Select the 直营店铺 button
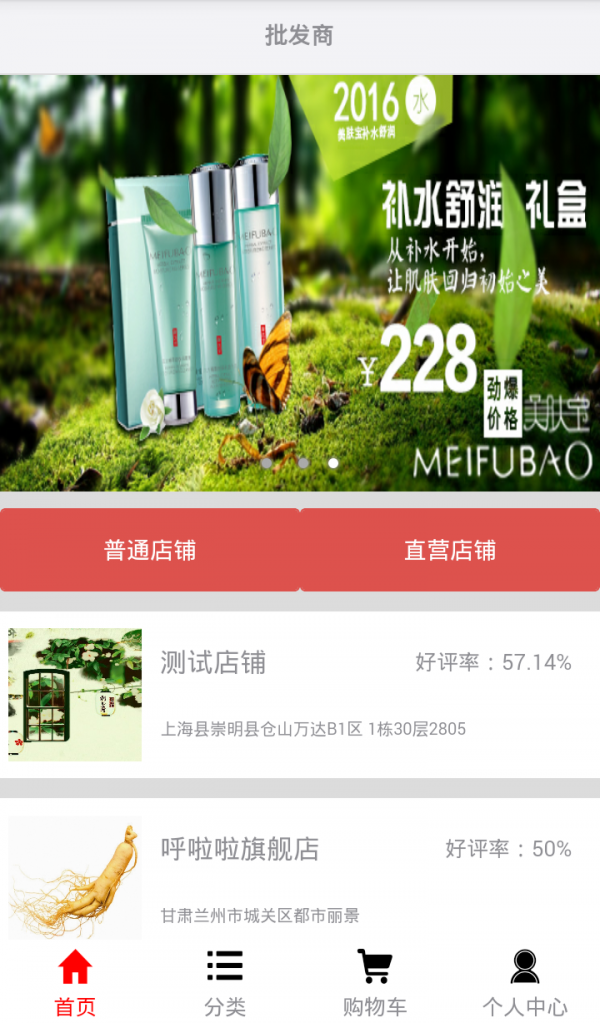Image resolution: width=600 pixels, height=1023 pixels. [450, 550]
